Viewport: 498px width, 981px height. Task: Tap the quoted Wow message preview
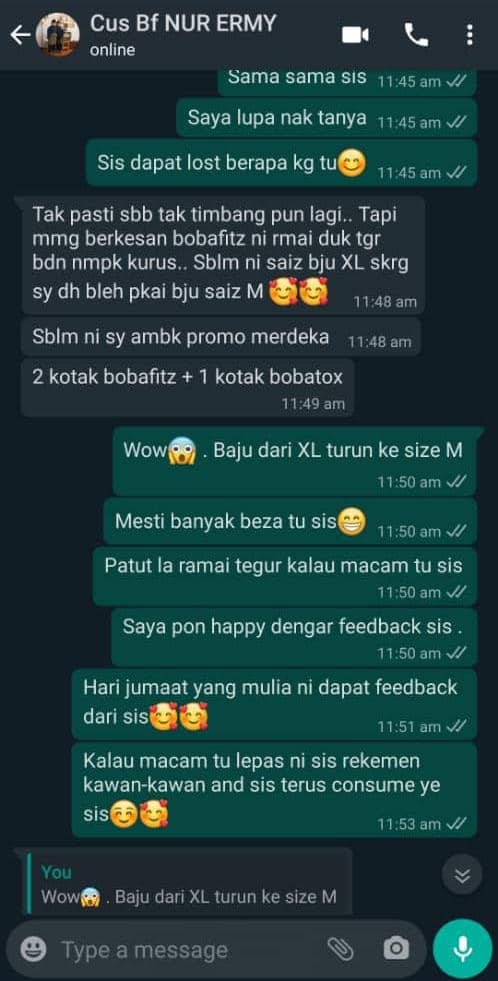point(186,883)
